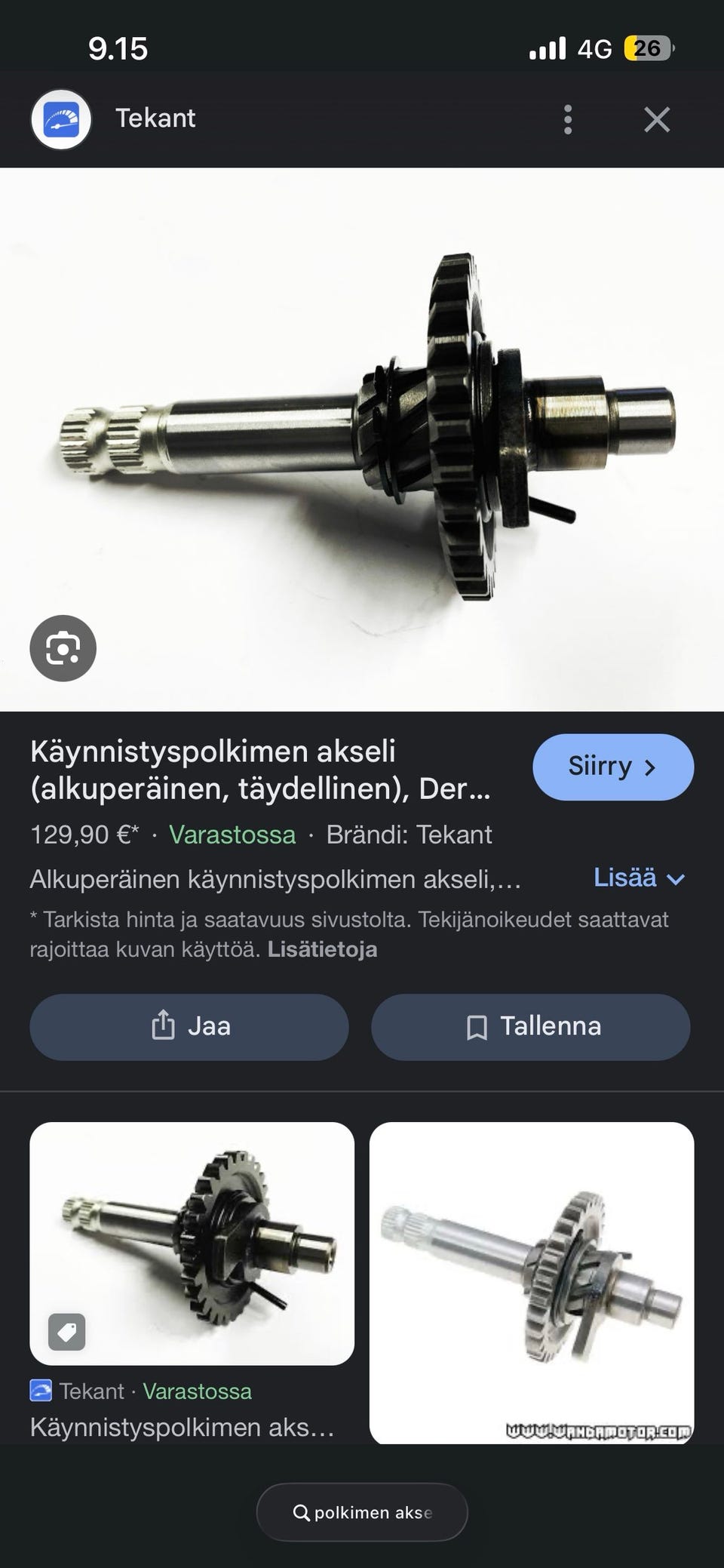
Task: Tap the magnifier icon in the search pill
Action: (x=301, y=1511)
